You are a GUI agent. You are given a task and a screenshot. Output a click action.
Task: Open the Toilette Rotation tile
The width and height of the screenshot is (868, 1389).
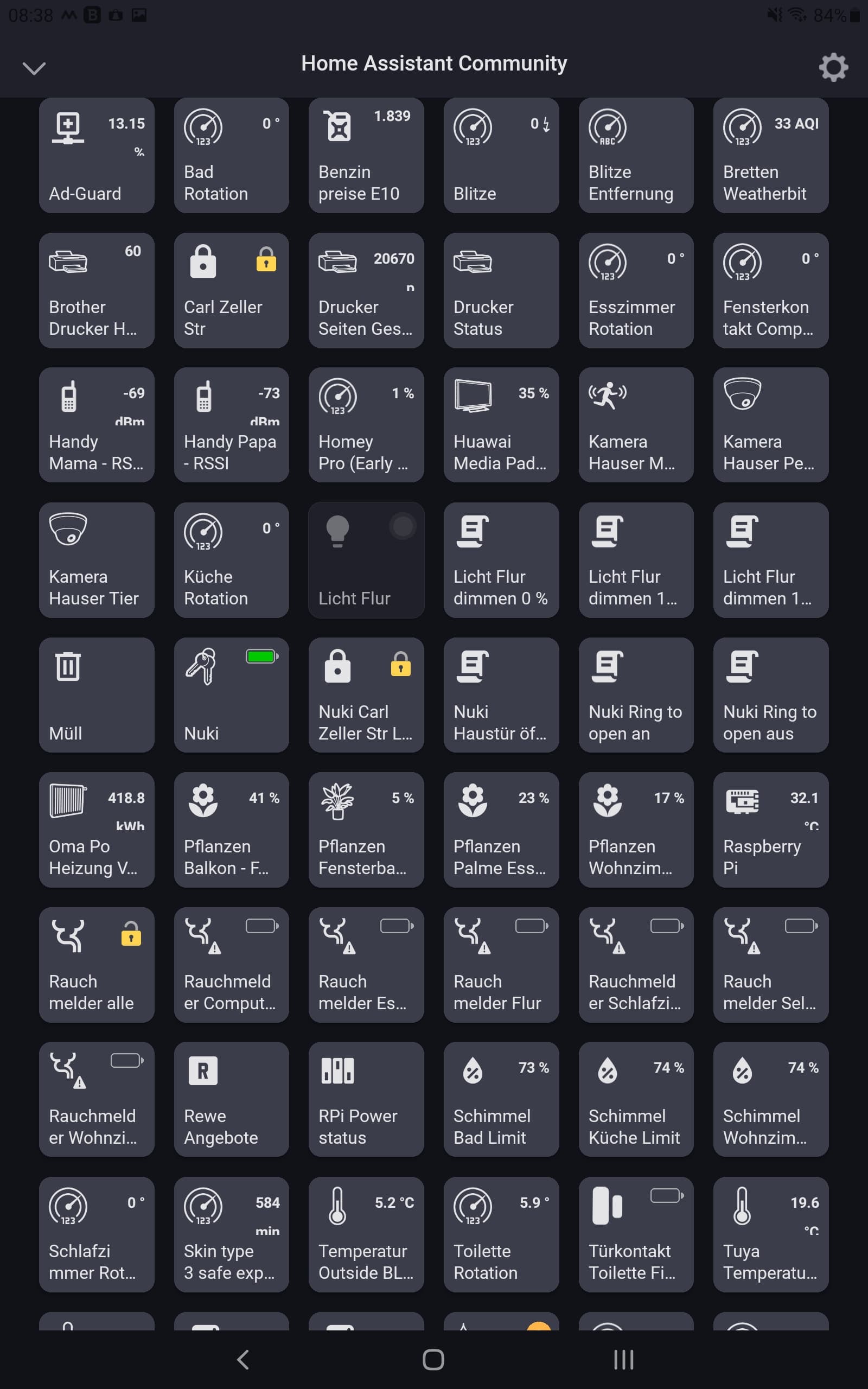501,1234
